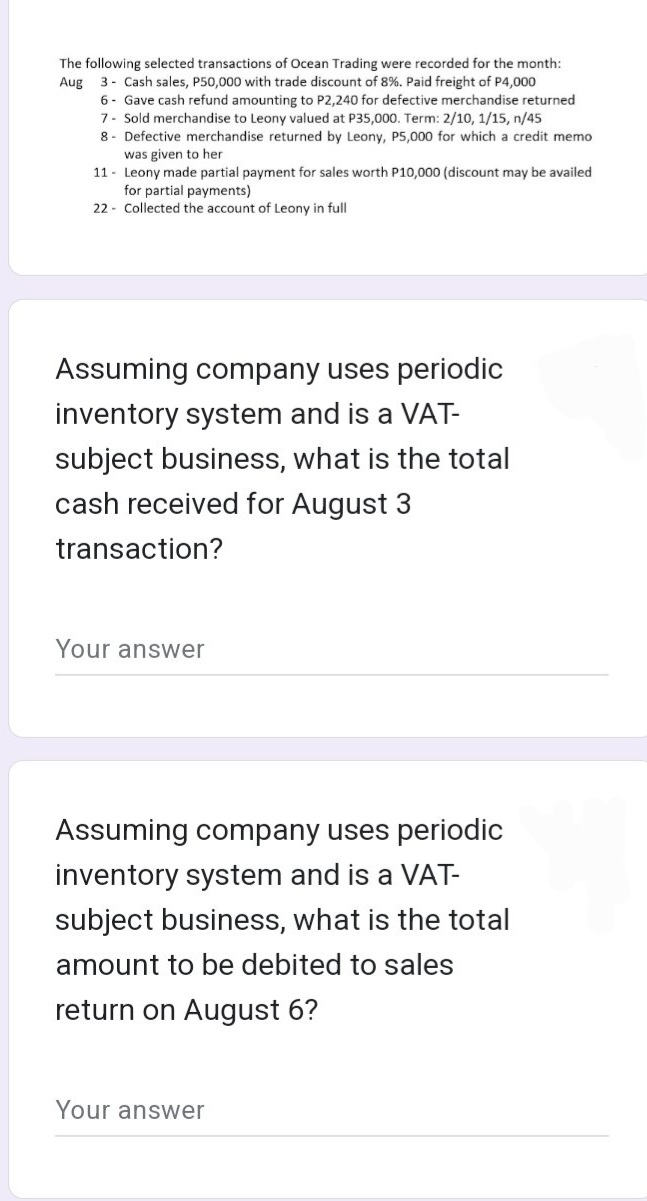
Task: Enter answer for August 6 sales return
Action: (x=330, y=1110)
